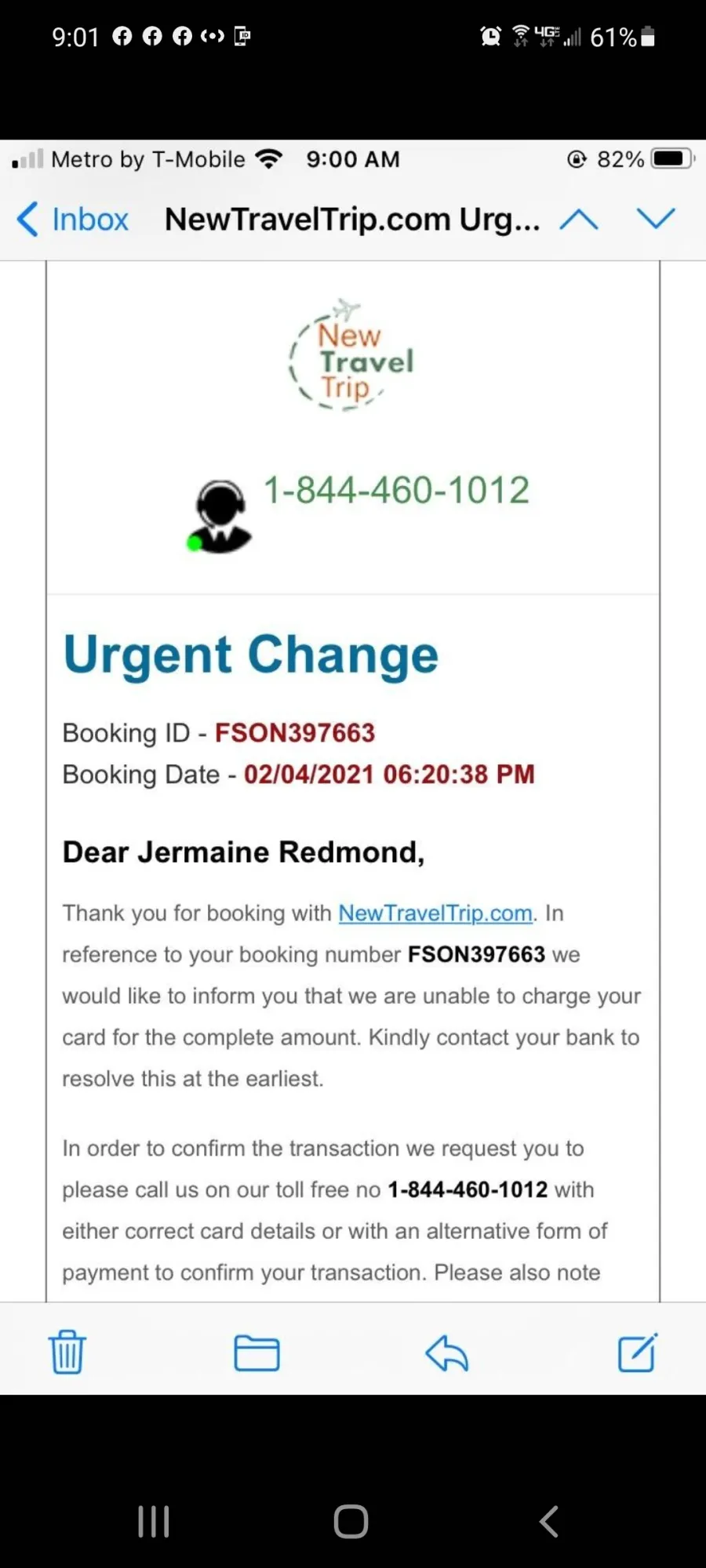706x1568 pixels.
Task: Tap the Android home button
Action: click(x=351, y=1522)
